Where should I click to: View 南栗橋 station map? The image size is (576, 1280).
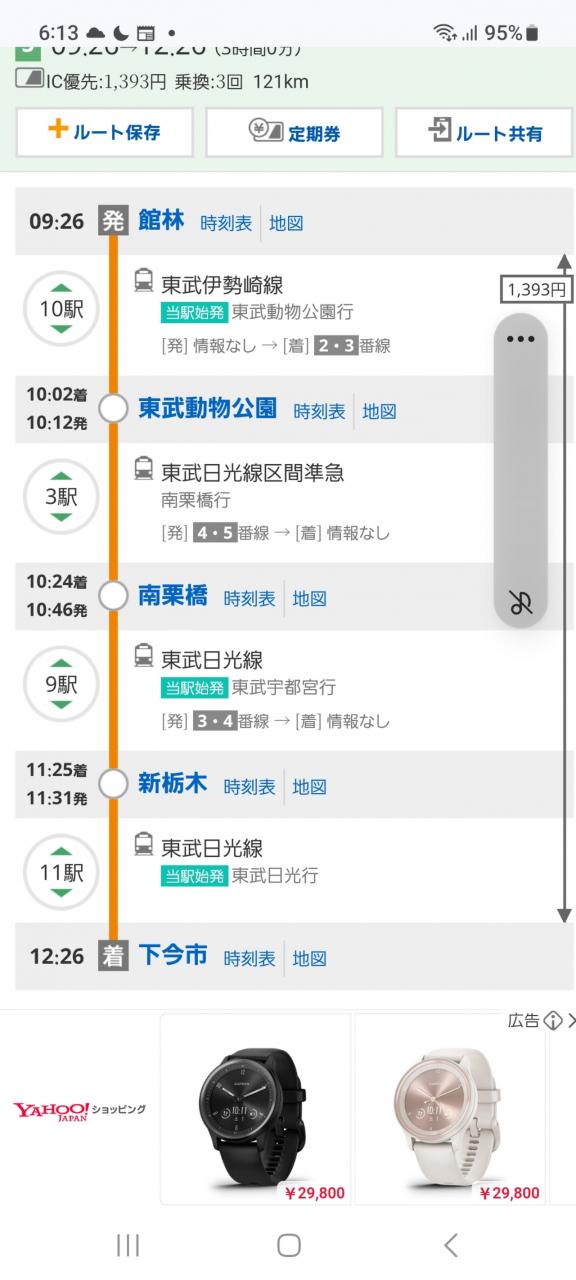tap(309, 598)
